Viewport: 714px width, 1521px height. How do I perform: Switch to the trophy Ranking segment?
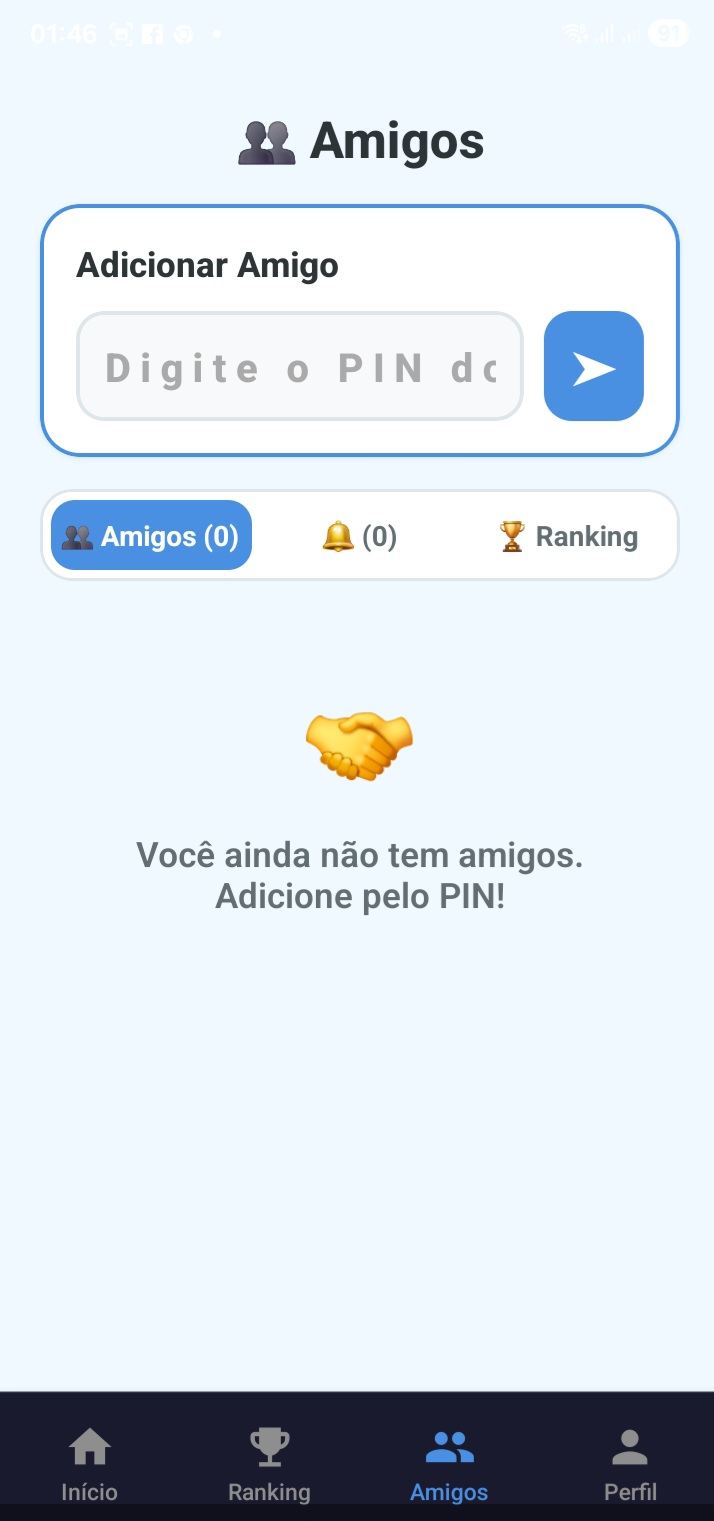568,536
